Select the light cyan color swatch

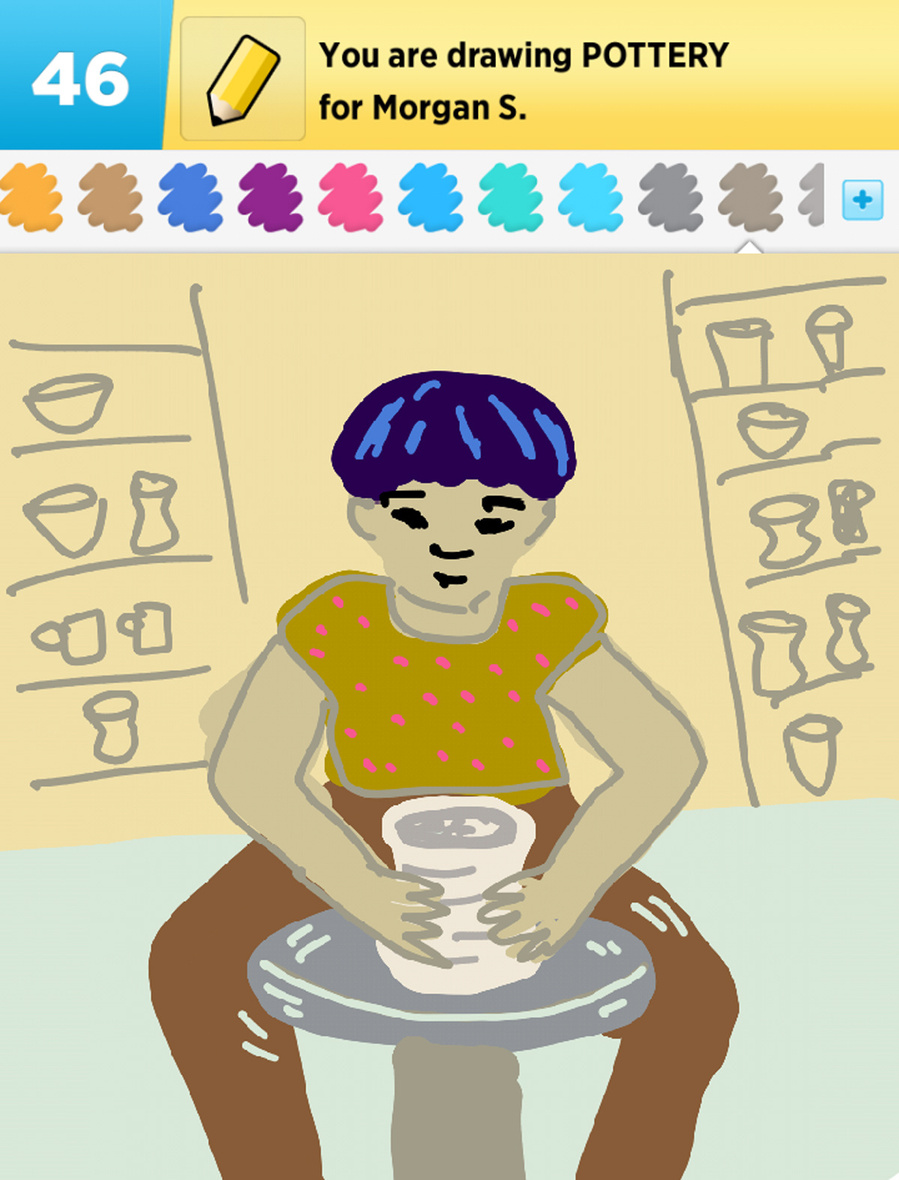click(x=590, y=198)
